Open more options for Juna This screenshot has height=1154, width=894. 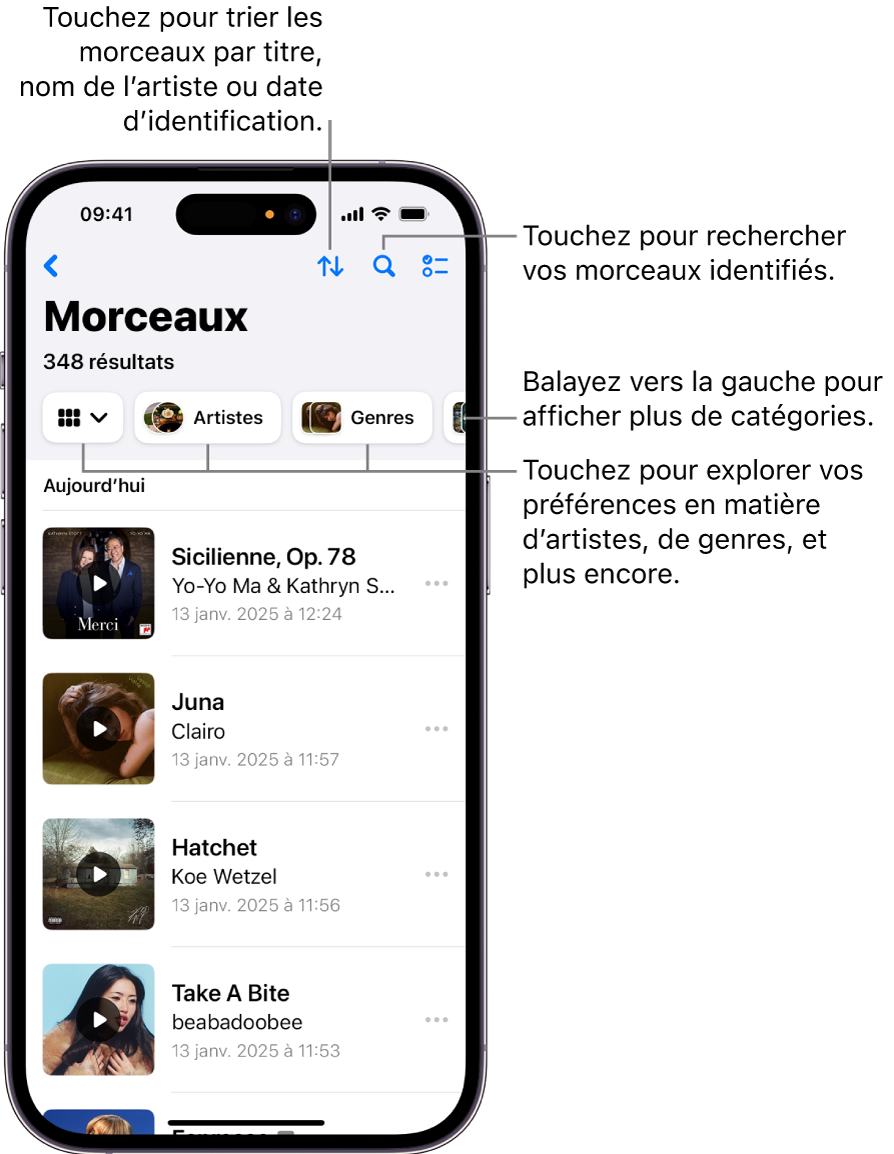[436, 729]
